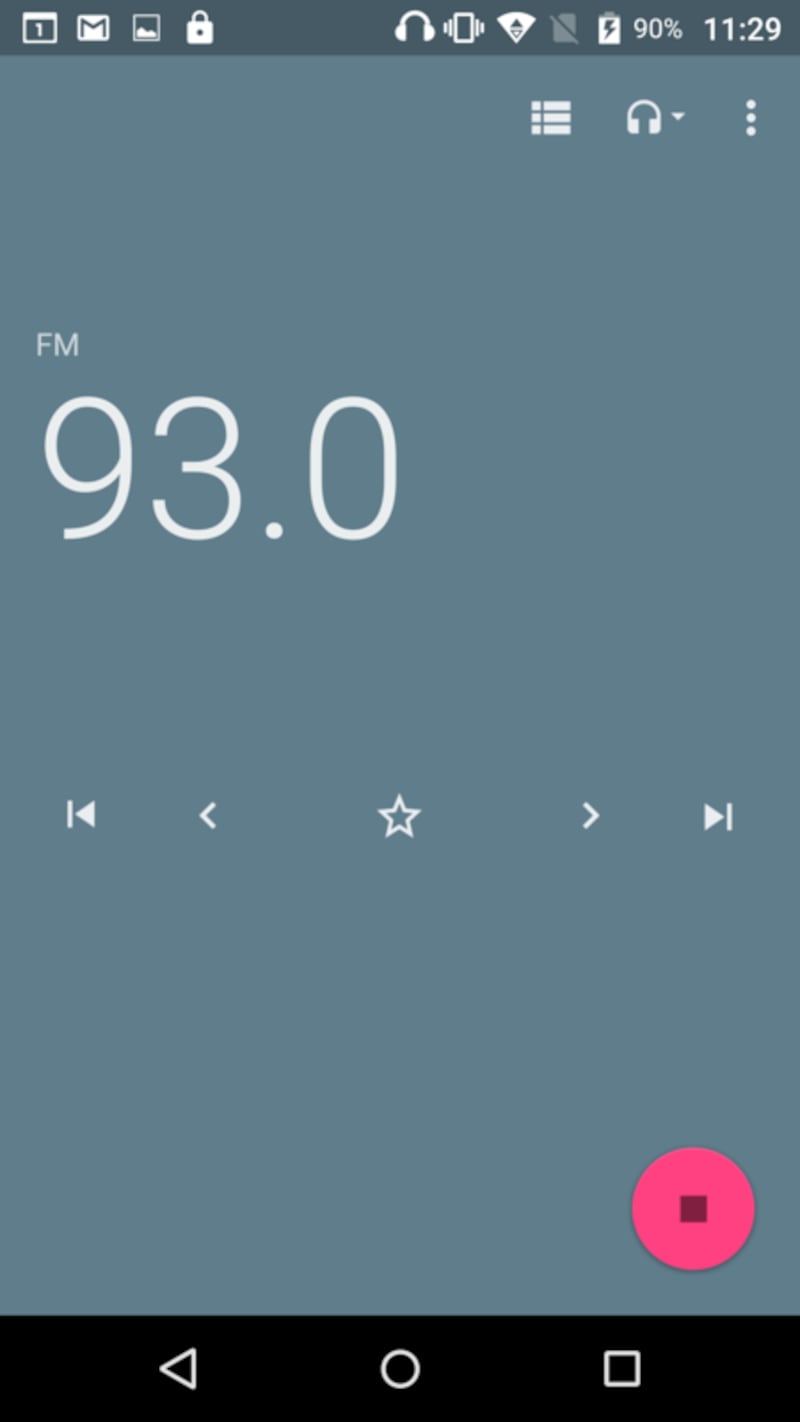Viewport: 800px width, 1422px height.
Task: Add 93.0 to favorites
Action: [399, 817]
